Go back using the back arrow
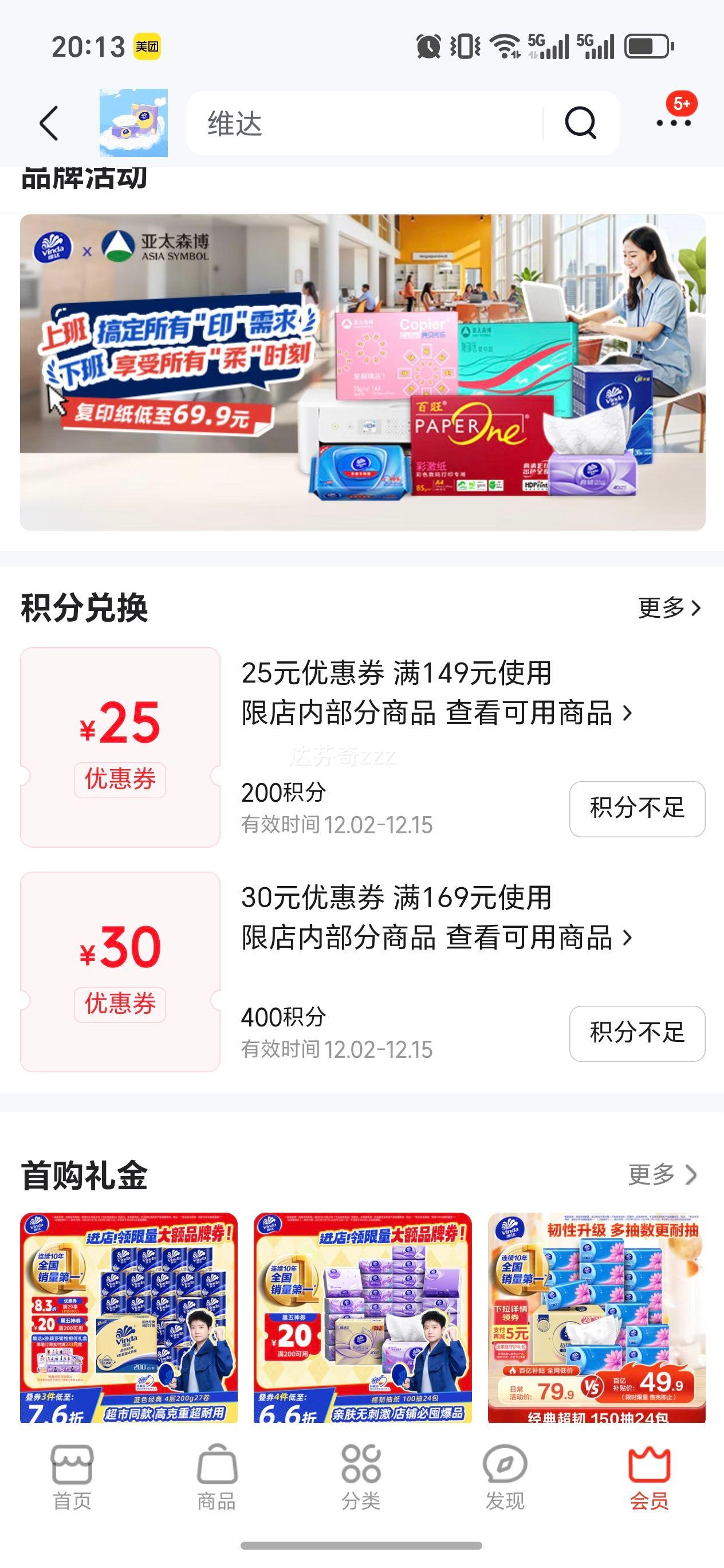This screenshot has width=724, height=1568. click(49, 124)
